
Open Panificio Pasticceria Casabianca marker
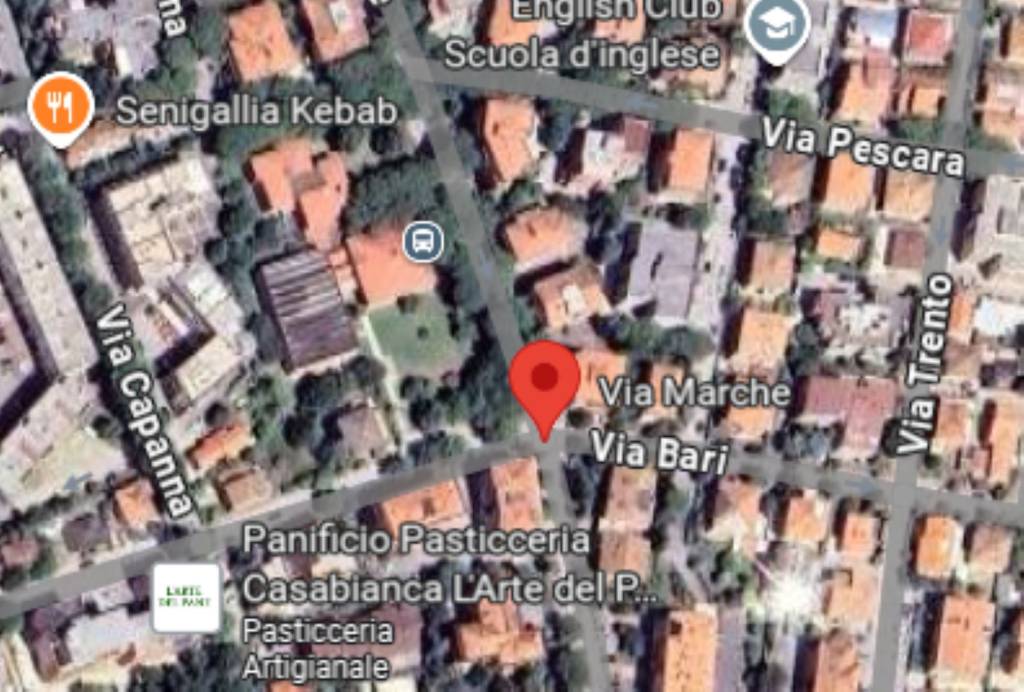pos(187,598)
